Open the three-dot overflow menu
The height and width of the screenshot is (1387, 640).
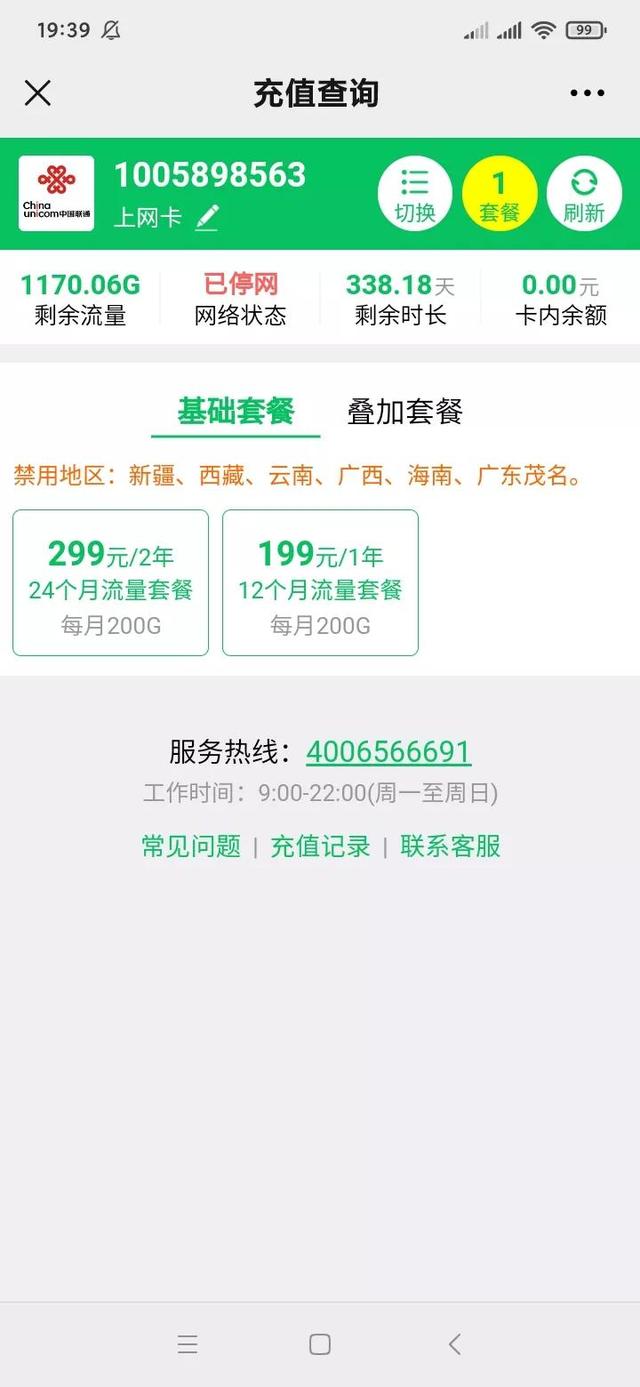click(x=587, y=93)
